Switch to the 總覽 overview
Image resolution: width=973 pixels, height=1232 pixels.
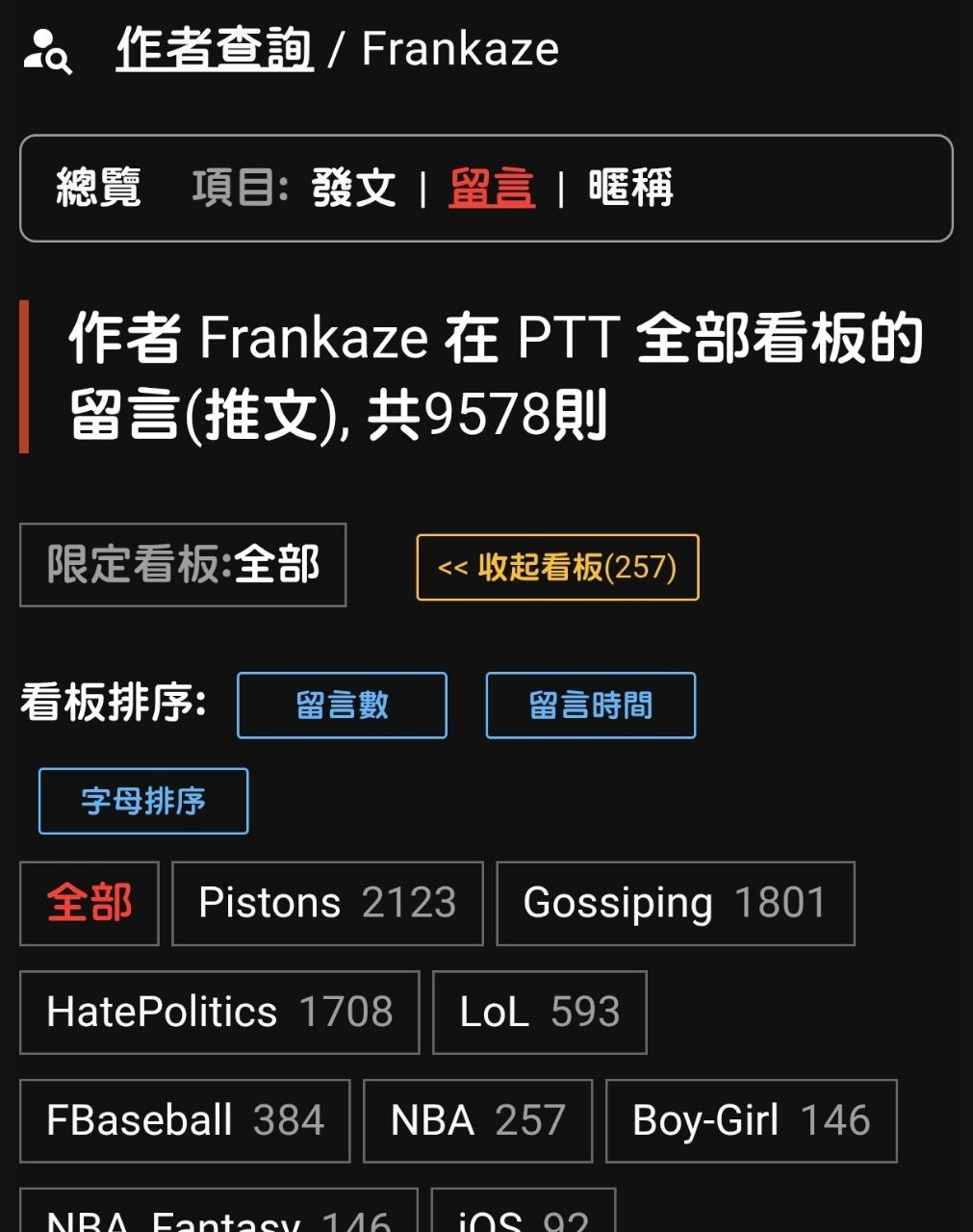[x=99, y=188]
